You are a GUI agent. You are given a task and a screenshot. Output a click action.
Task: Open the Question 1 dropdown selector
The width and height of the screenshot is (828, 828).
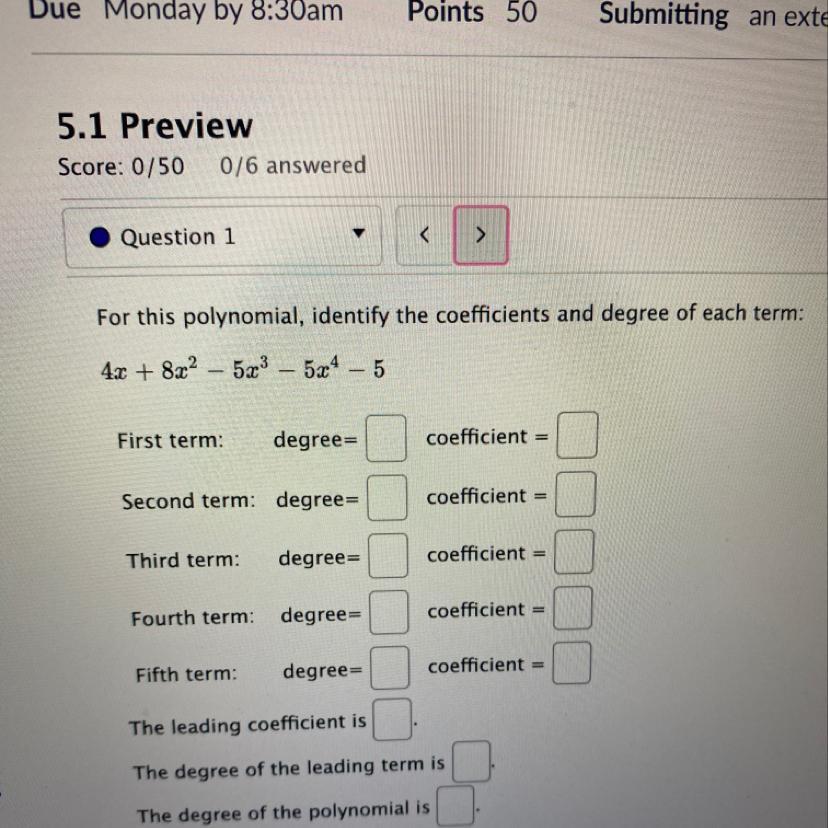click(222, 236)
